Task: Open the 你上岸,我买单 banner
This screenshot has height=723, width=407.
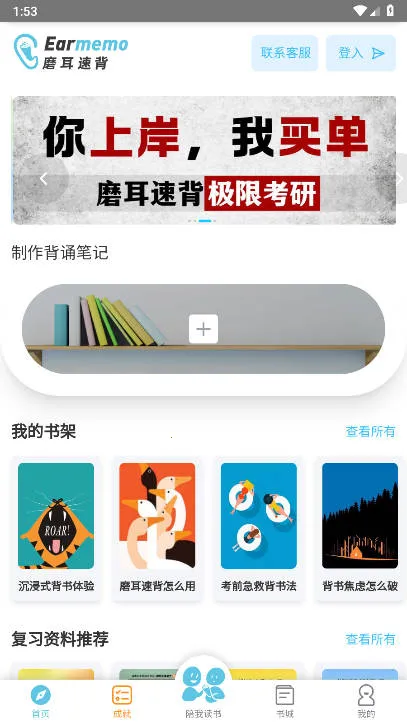Action: pos(204,160)
